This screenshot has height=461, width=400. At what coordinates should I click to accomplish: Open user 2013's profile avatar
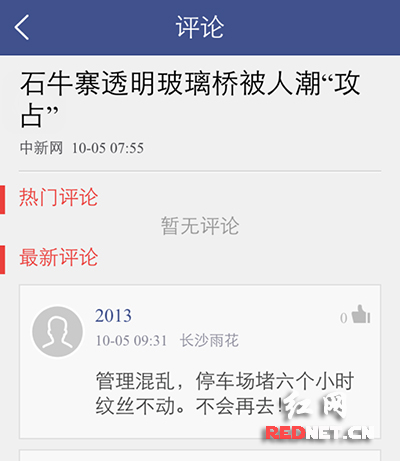[x=57, y=331]
